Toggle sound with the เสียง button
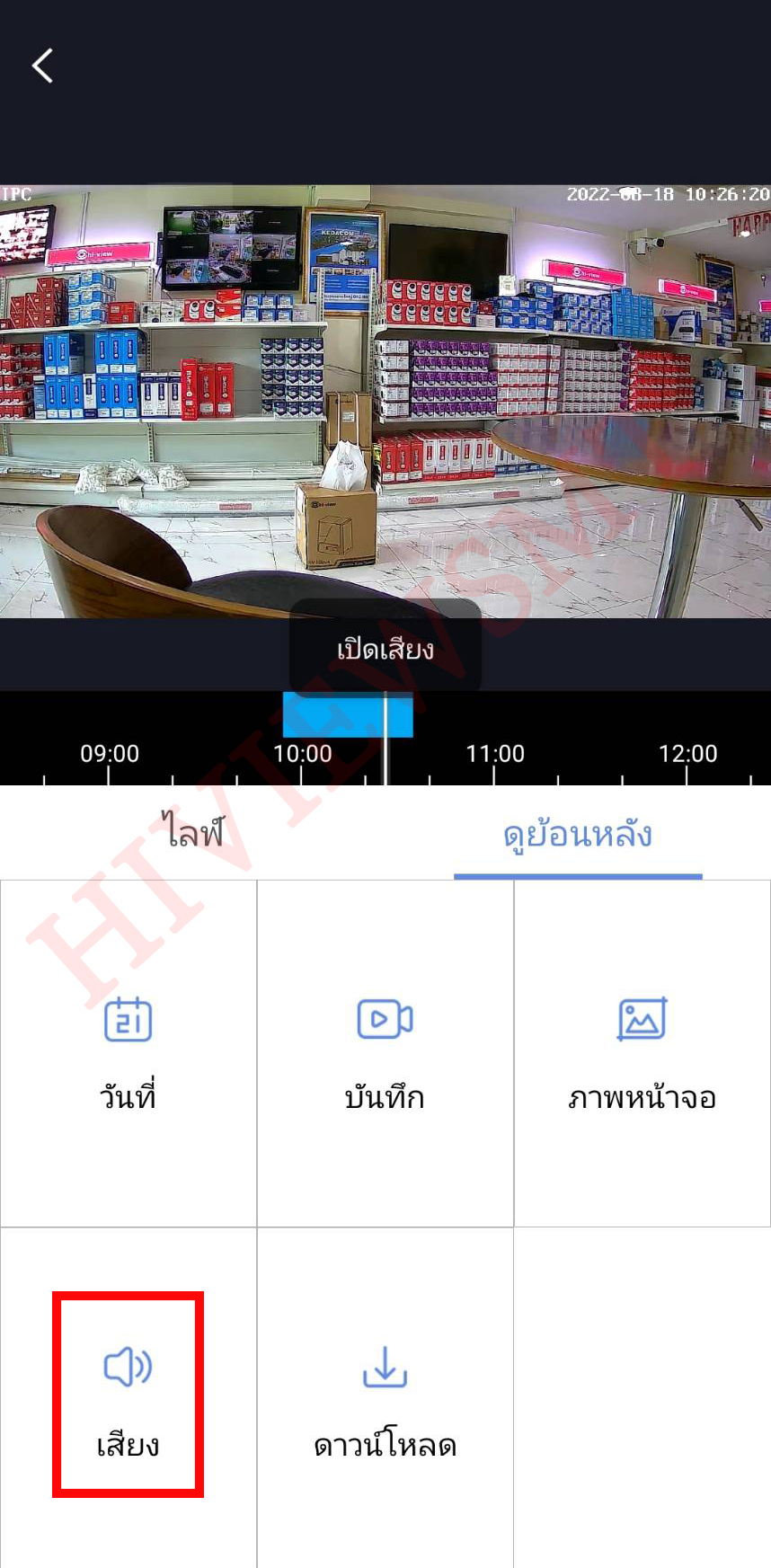Viewport: 771px width, 1568px height. (128, 1395)
